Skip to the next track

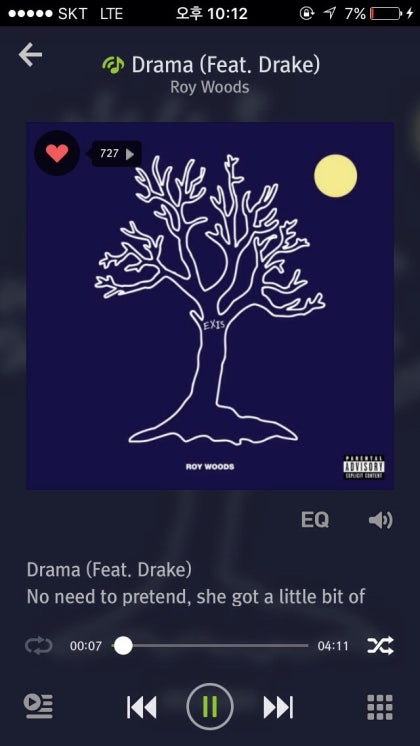tap(278, 707)
